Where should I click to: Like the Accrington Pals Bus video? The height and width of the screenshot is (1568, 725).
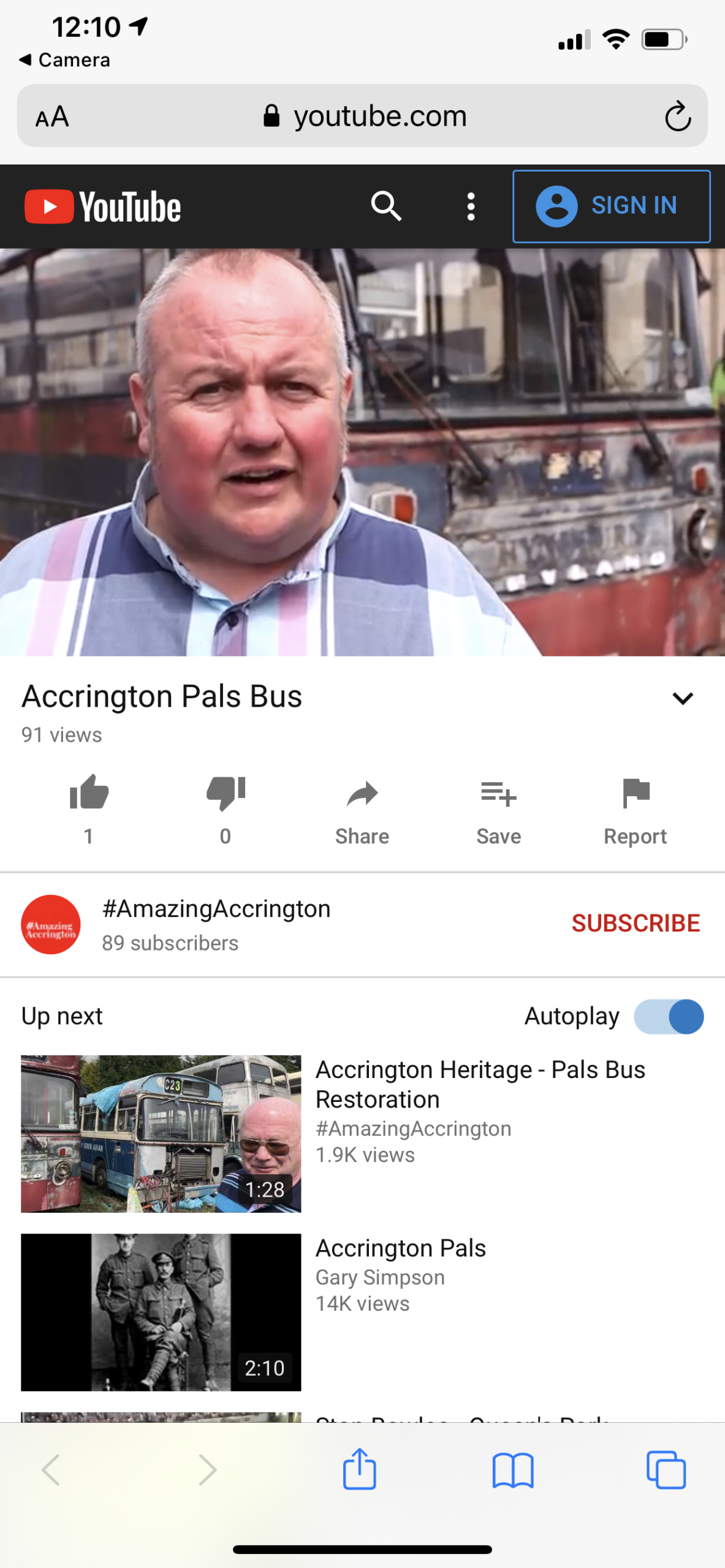89,793
